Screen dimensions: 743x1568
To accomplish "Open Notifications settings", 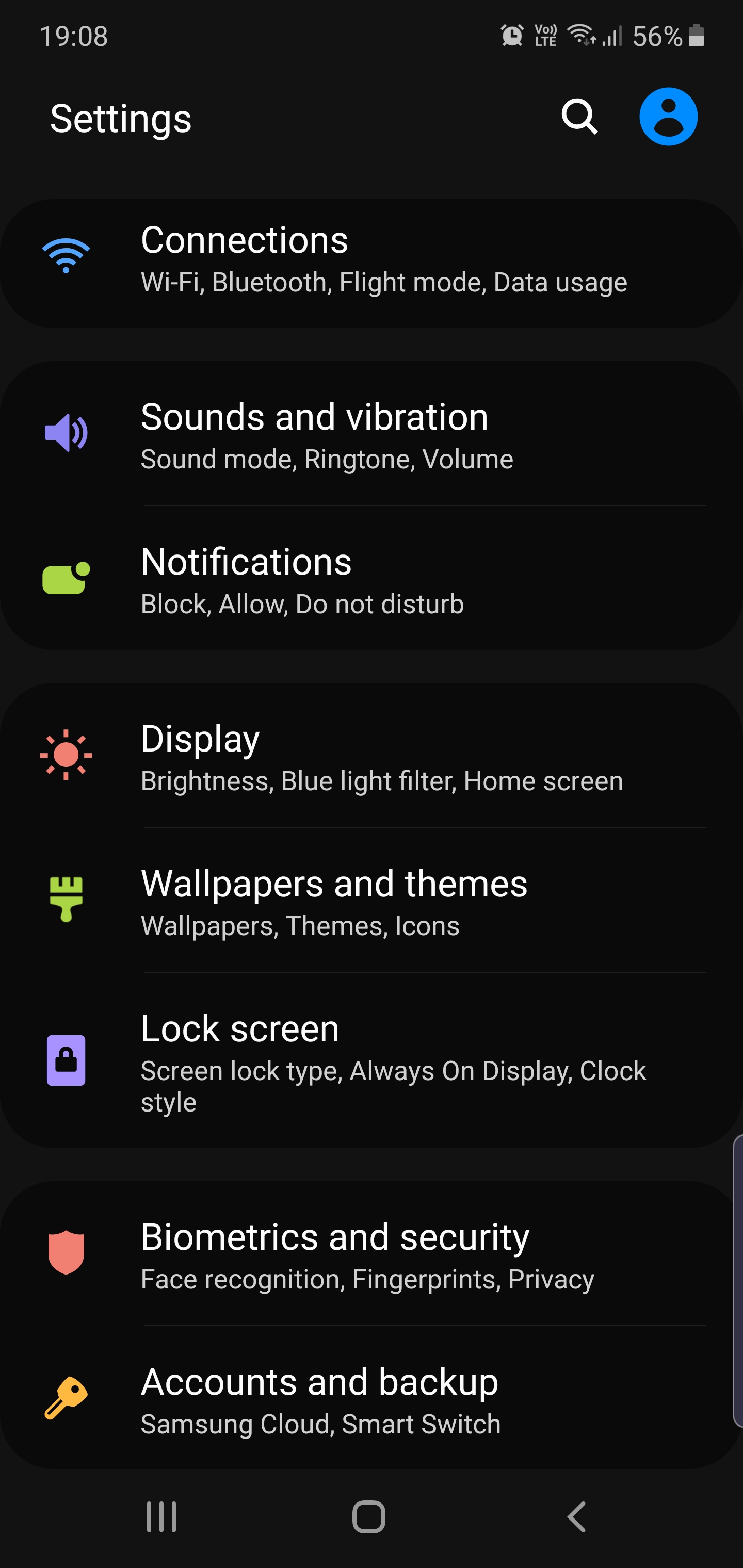I will 372,579.
